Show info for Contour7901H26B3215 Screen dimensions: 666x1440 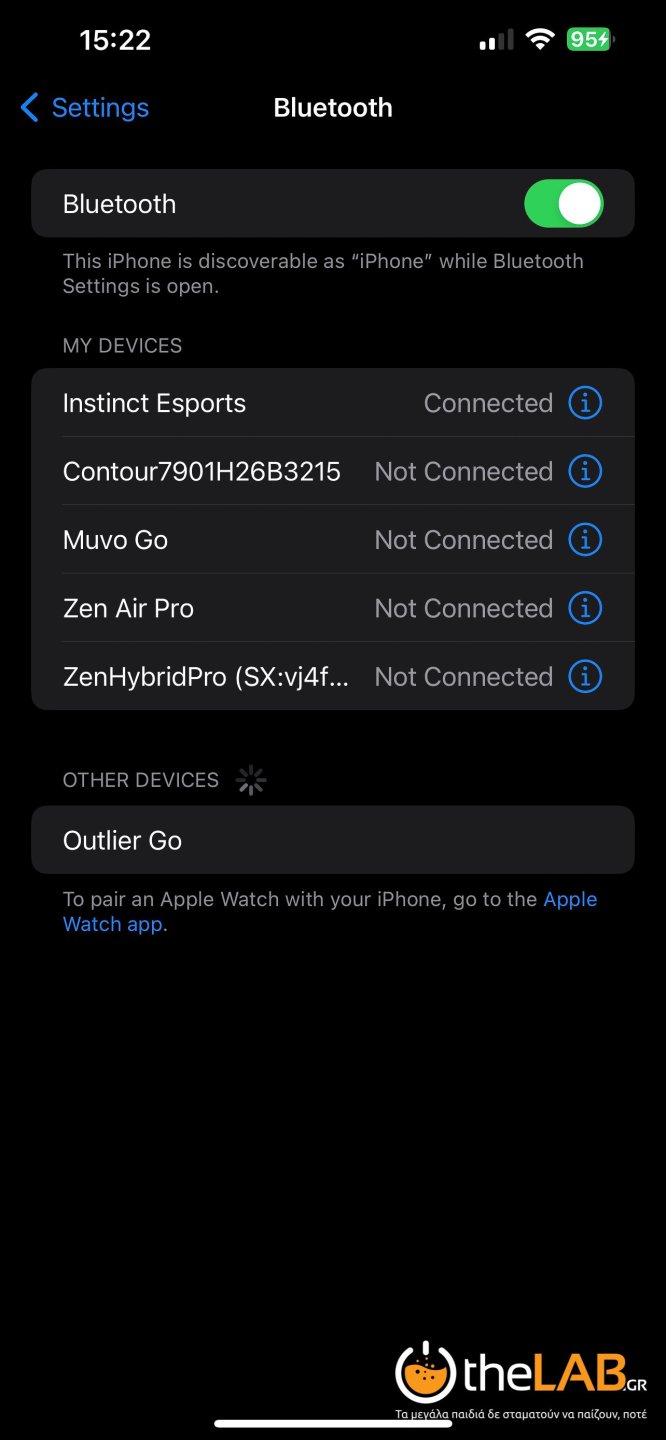click(585, 472)
